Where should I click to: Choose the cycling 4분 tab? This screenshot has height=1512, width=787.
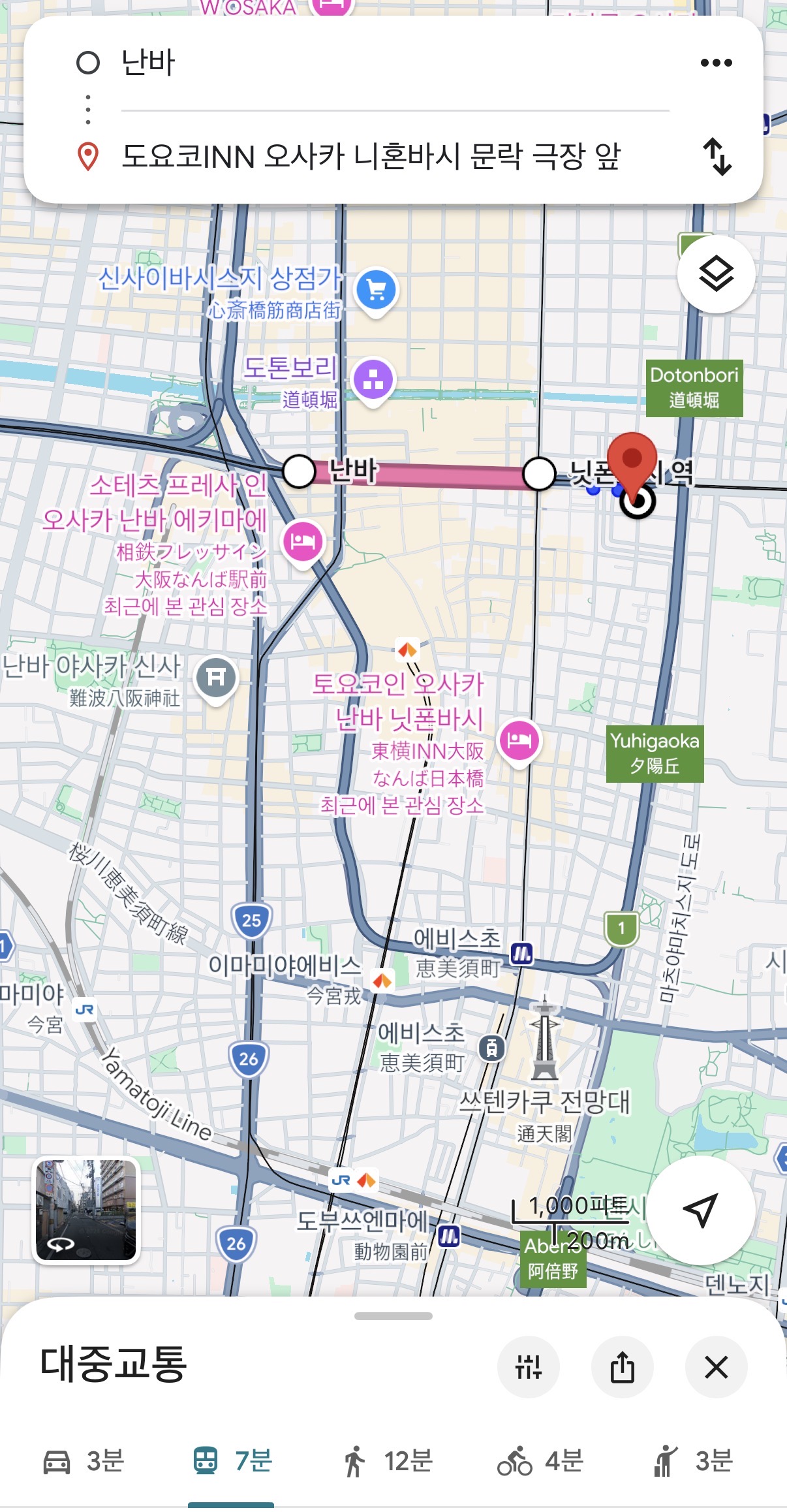click(x=540, y=1461)
